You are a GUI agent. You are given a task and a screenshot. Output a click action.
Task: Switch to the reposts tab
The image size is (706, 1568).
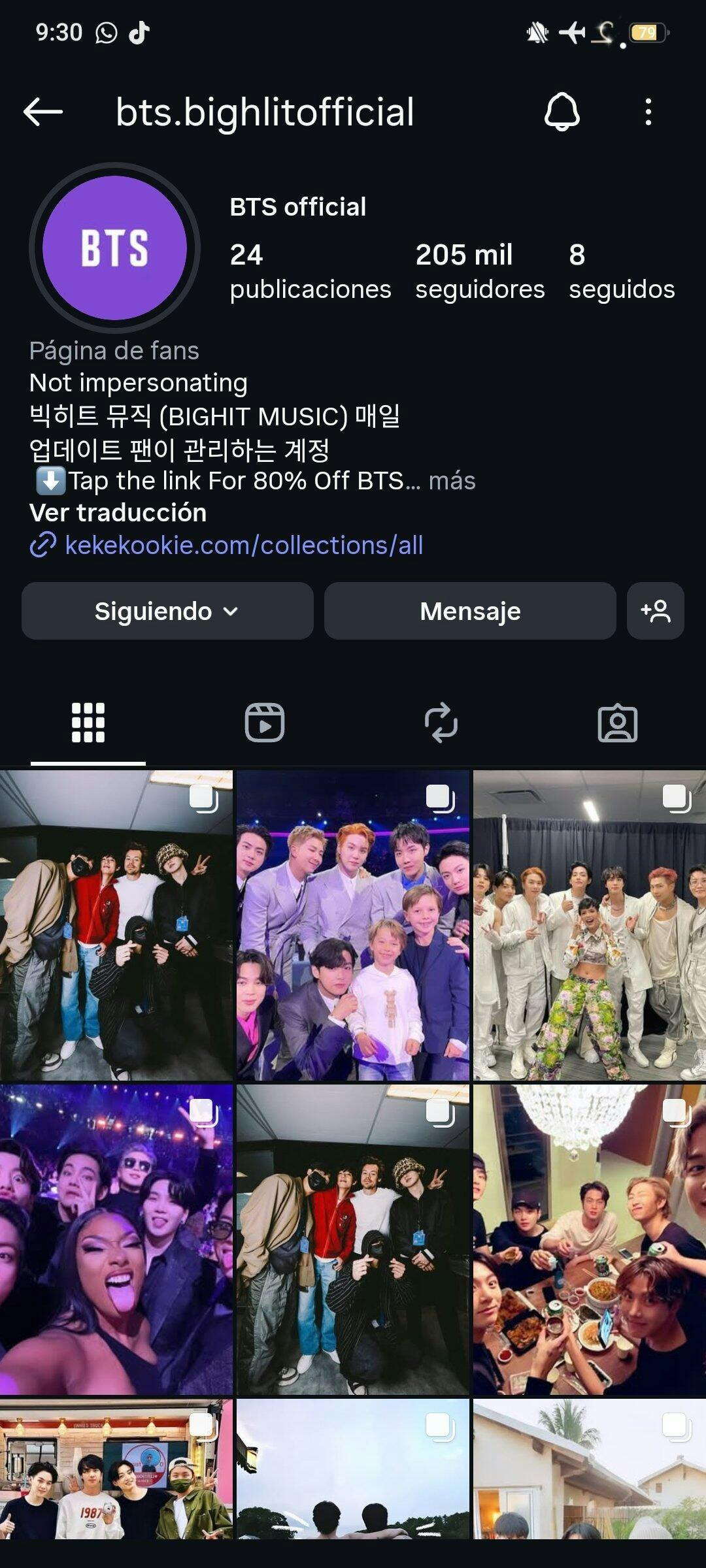click(441, 723)
